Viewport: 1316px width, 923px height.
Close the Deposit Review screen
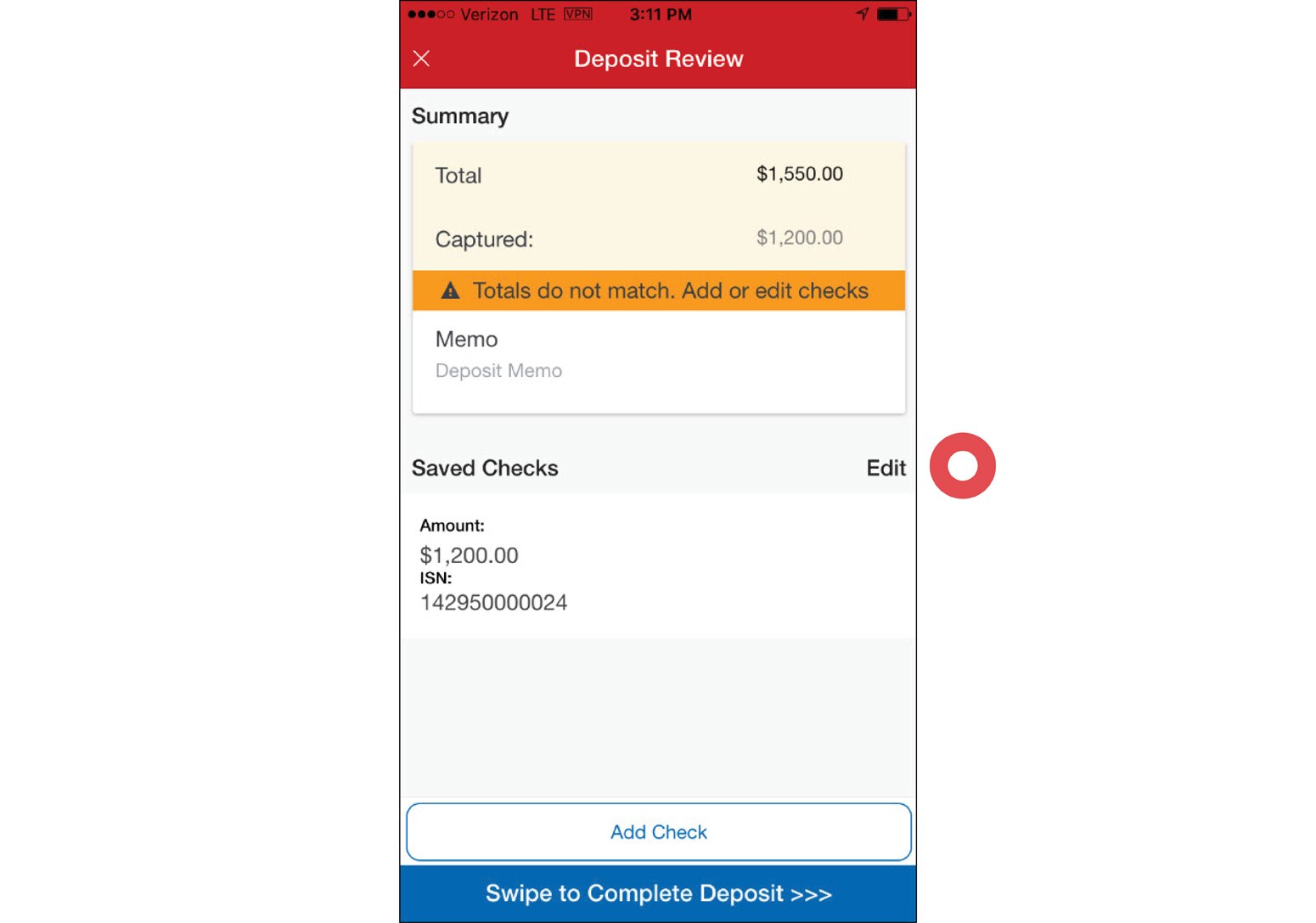coord(421,59)
